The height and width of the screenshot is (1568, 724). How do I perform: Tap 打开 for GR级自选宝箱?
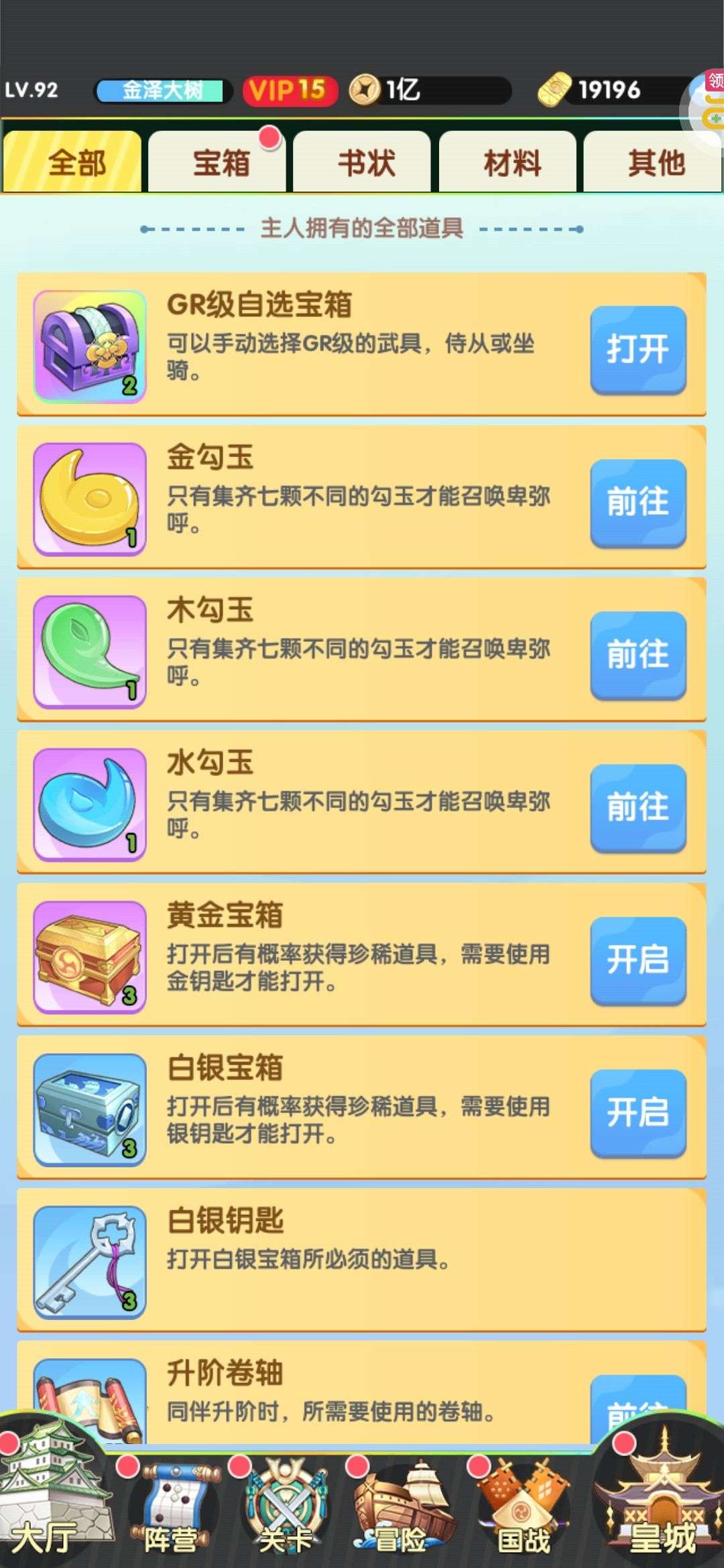click(638, 349)
